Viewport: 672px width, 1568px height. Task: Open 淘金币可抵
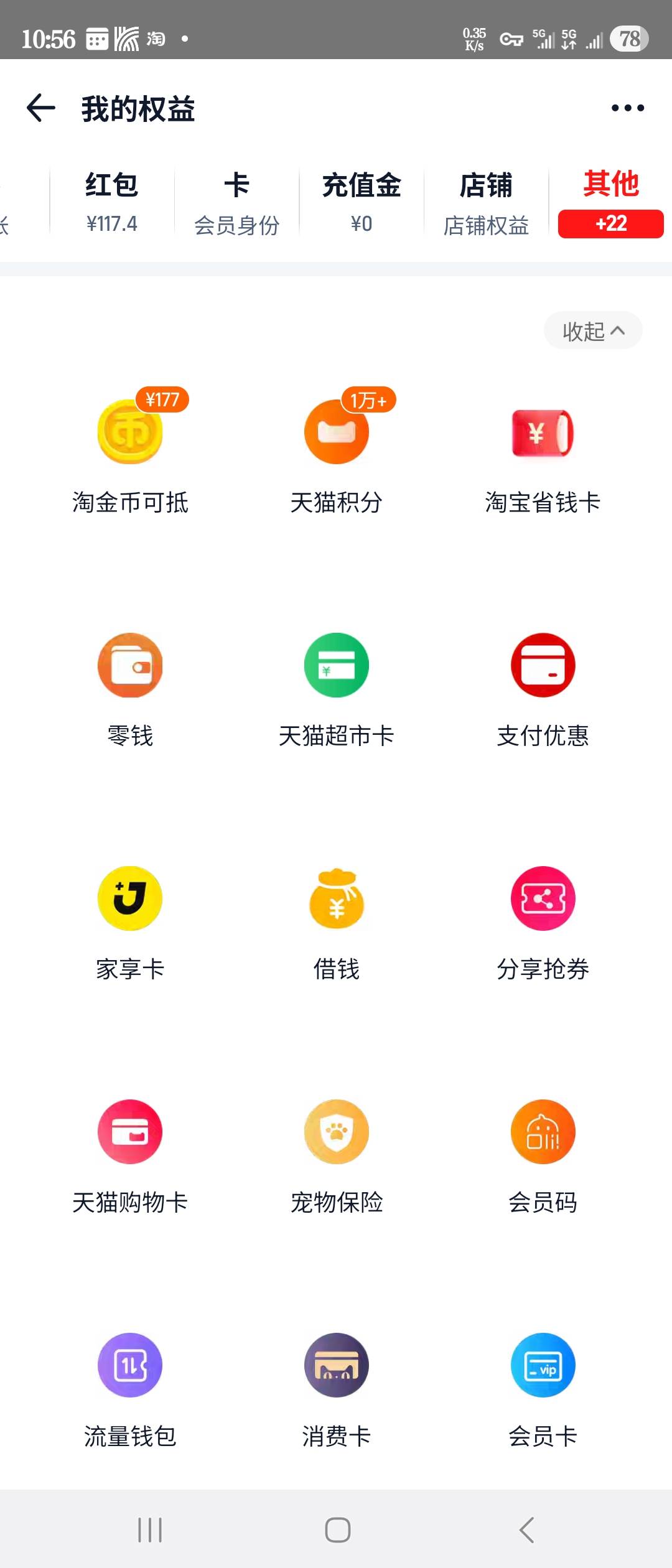click(130, 457)
